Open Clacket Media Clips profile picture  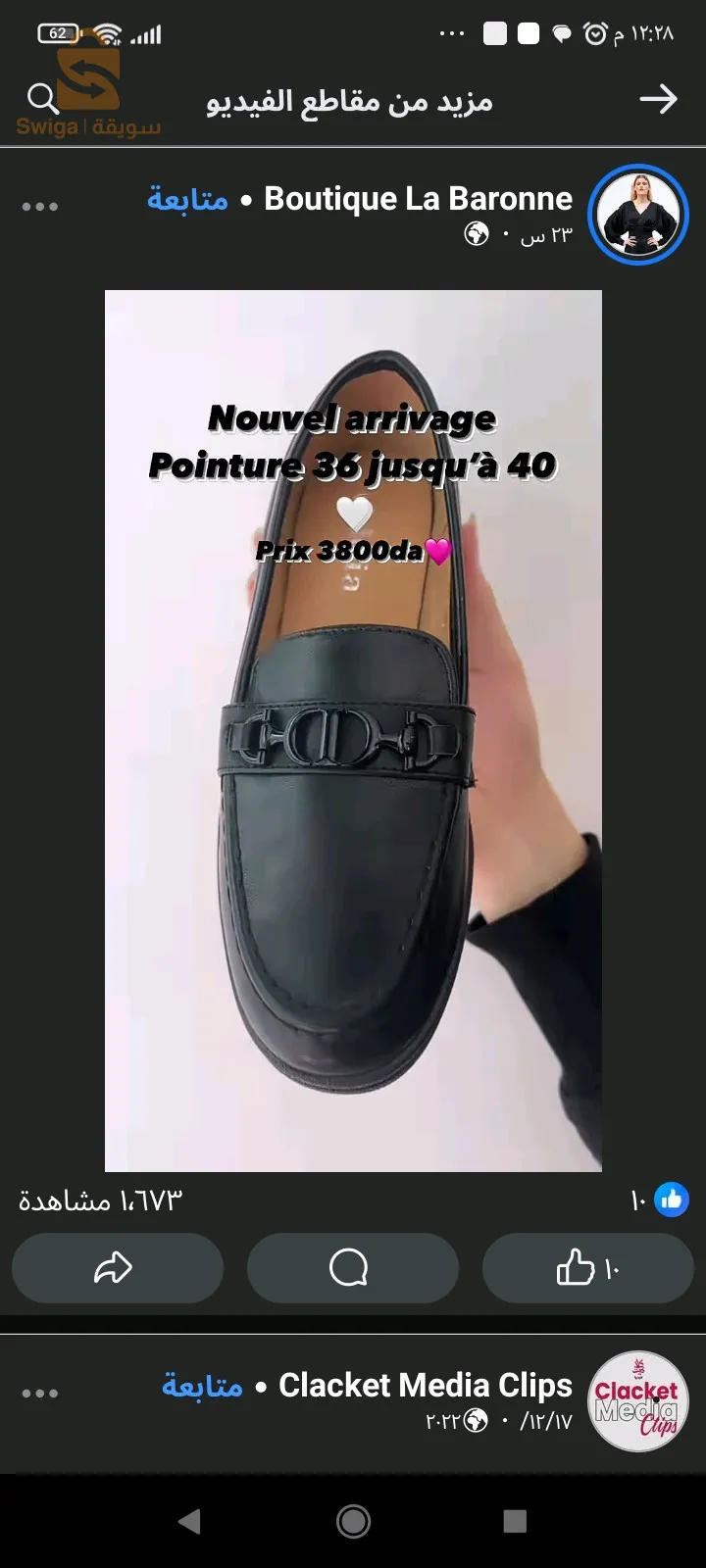coord(638,1401)
